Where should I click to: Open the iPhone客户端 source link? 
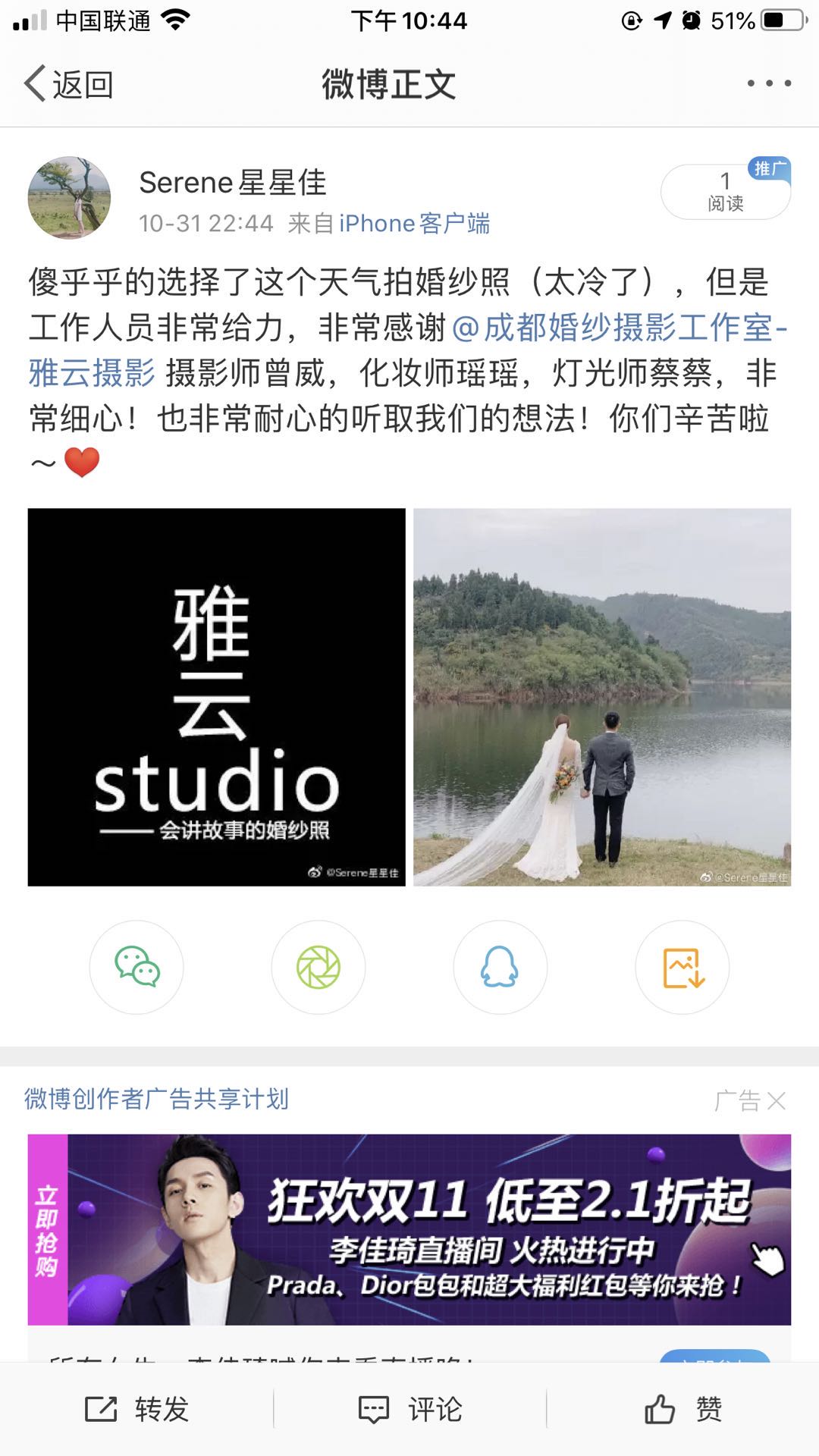pyautogui.click(x=414, y=224)
